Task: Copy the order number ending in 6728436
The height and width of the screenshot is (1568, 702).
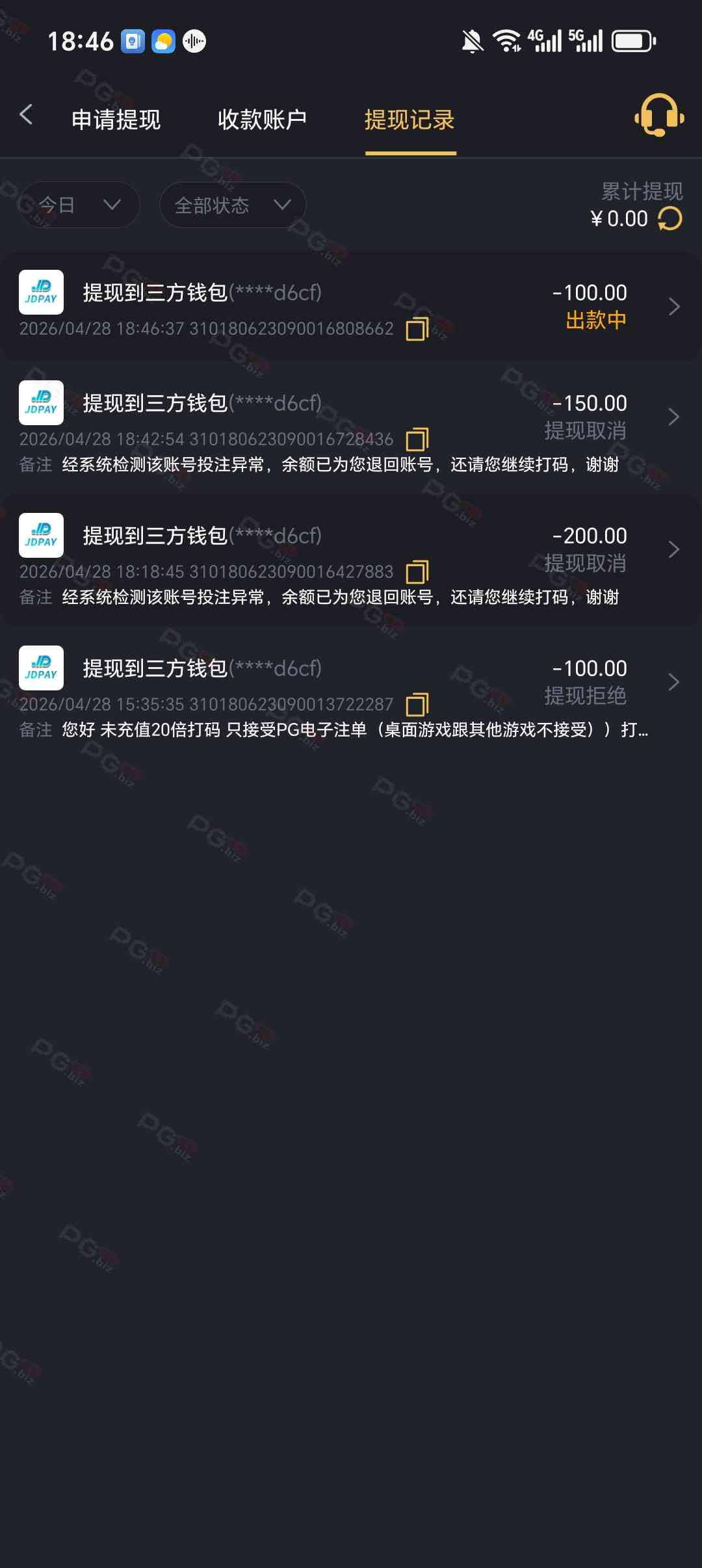Action: tap(417, 439)
